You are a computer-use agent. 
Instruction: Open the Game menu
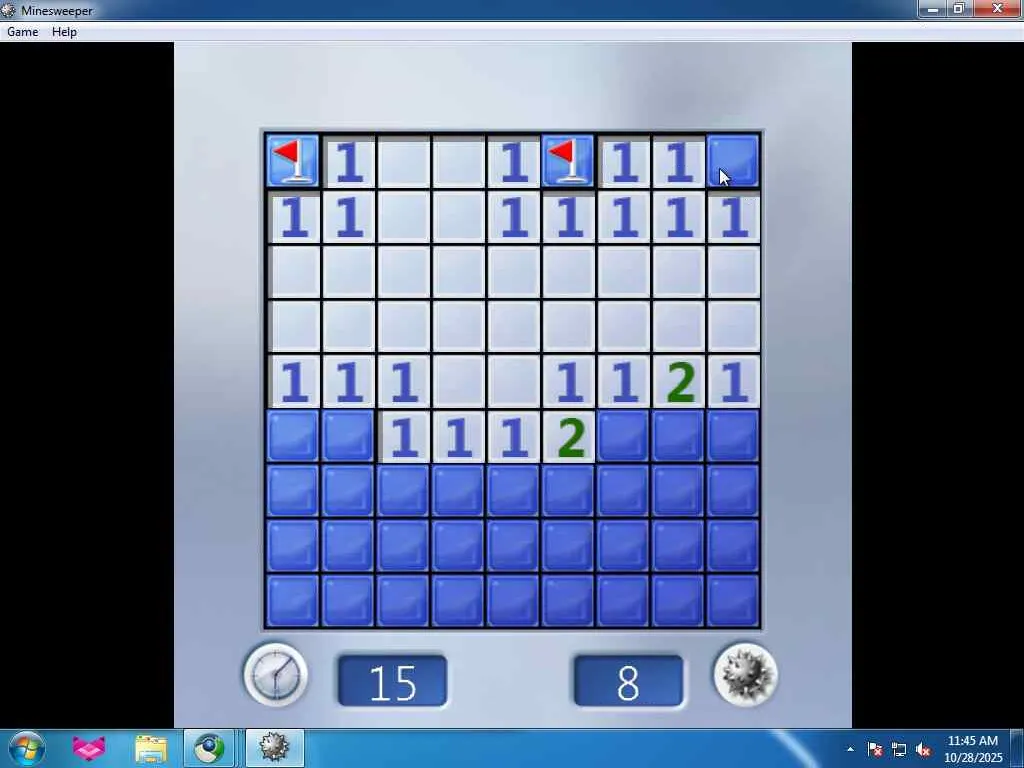tap(22, 32)
